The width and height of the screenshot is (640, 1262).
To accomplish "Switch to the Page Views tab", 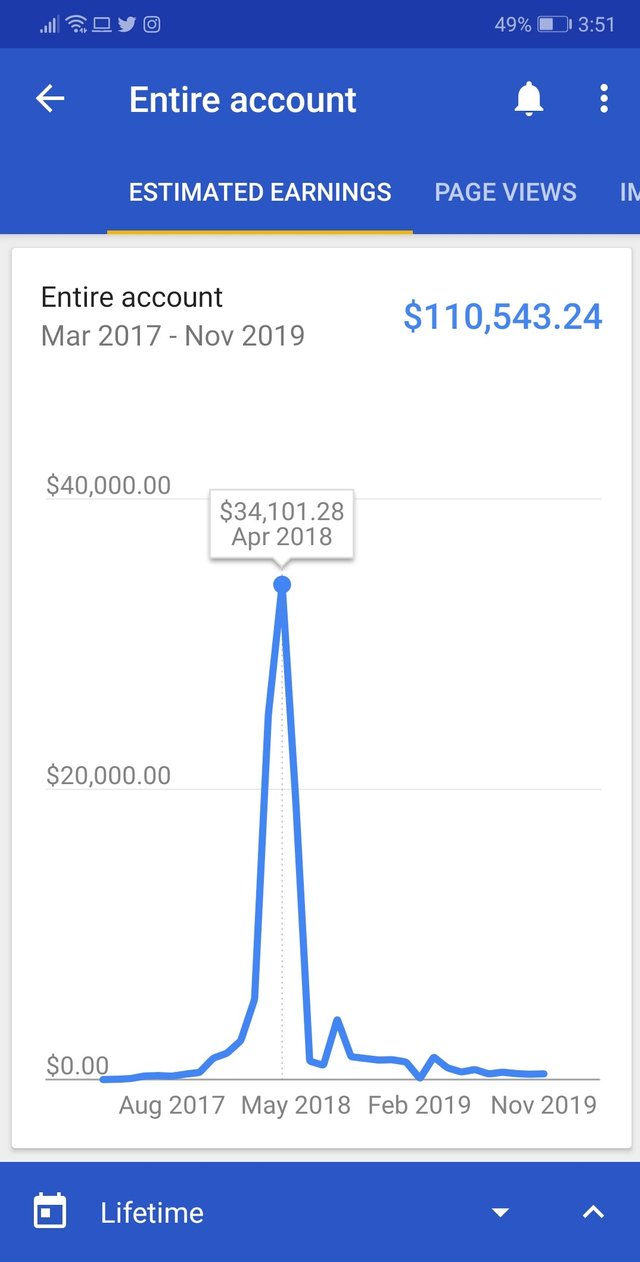I will pyautogui.click(x=505, y=192).
